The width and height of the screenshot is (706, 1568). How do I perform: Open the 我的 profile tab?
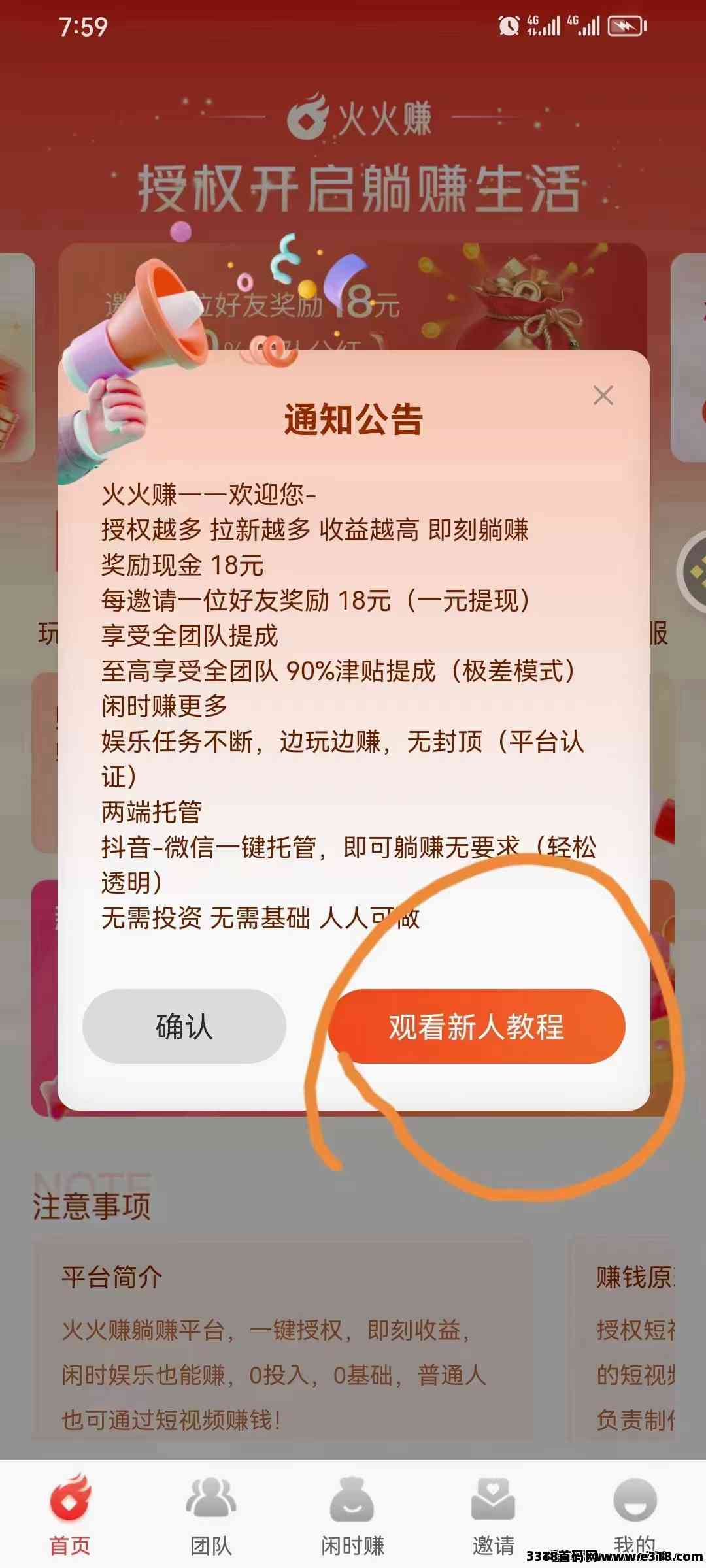(635, 1518)
